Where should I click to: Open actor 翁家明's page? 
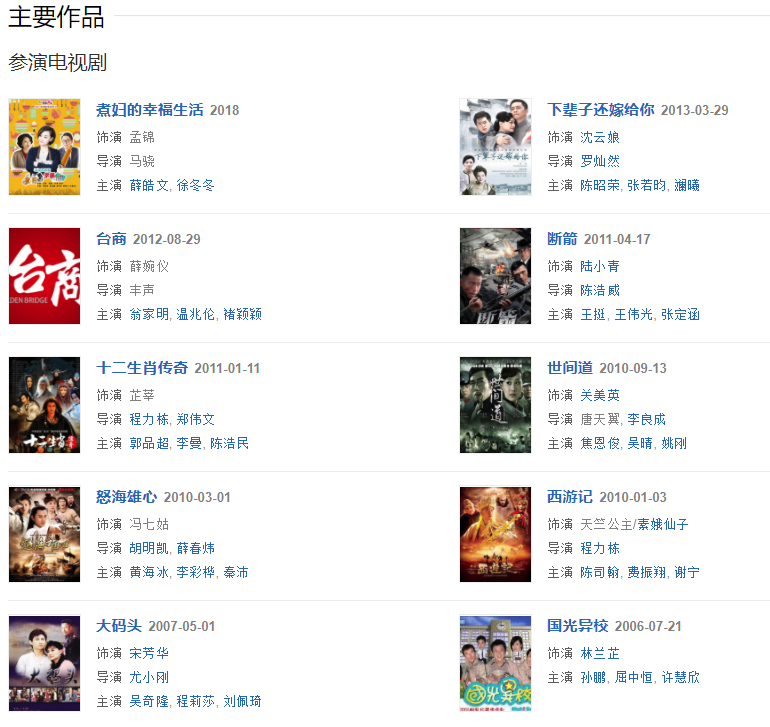[149, 314]
